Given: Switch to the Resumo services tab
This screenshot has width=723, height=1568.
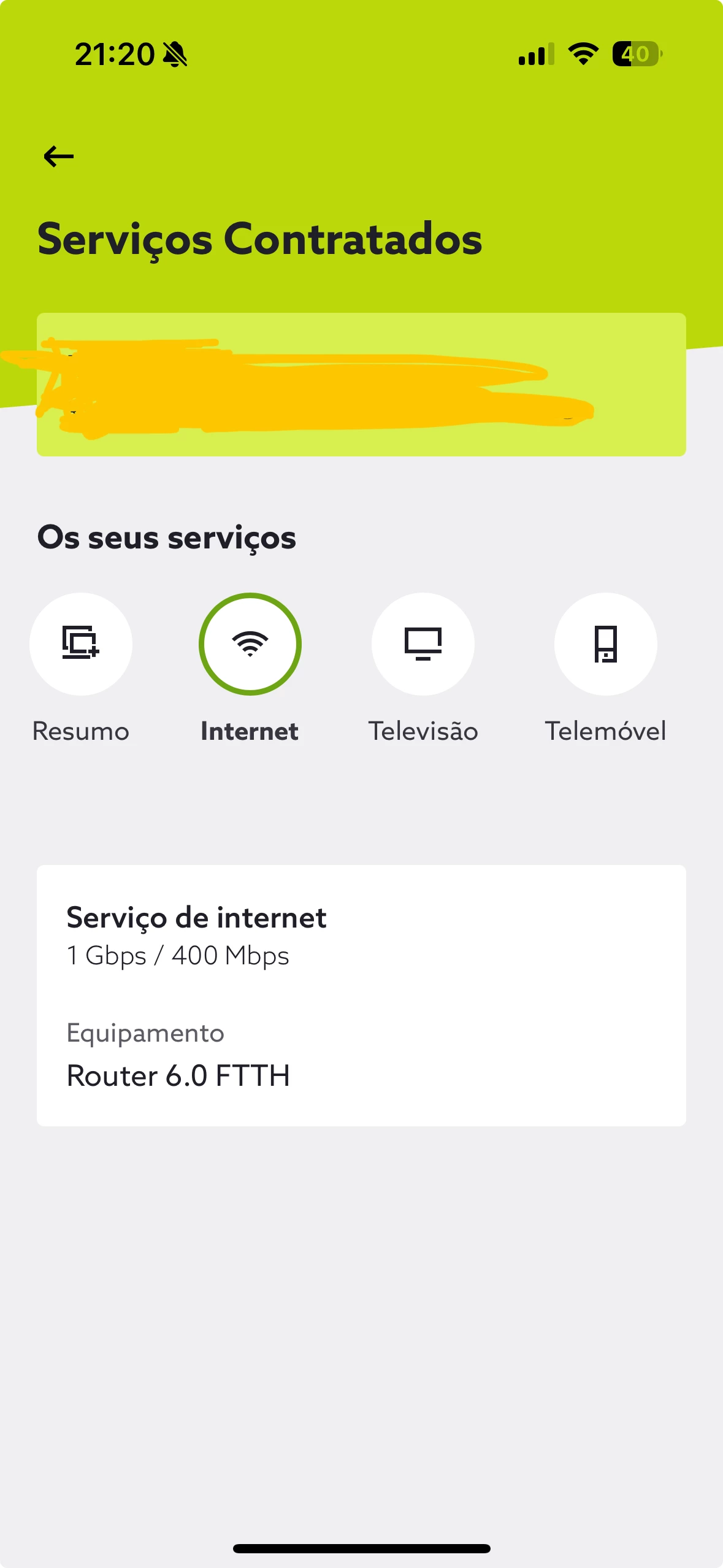Looking at the screenshot, I should [81, 644].
